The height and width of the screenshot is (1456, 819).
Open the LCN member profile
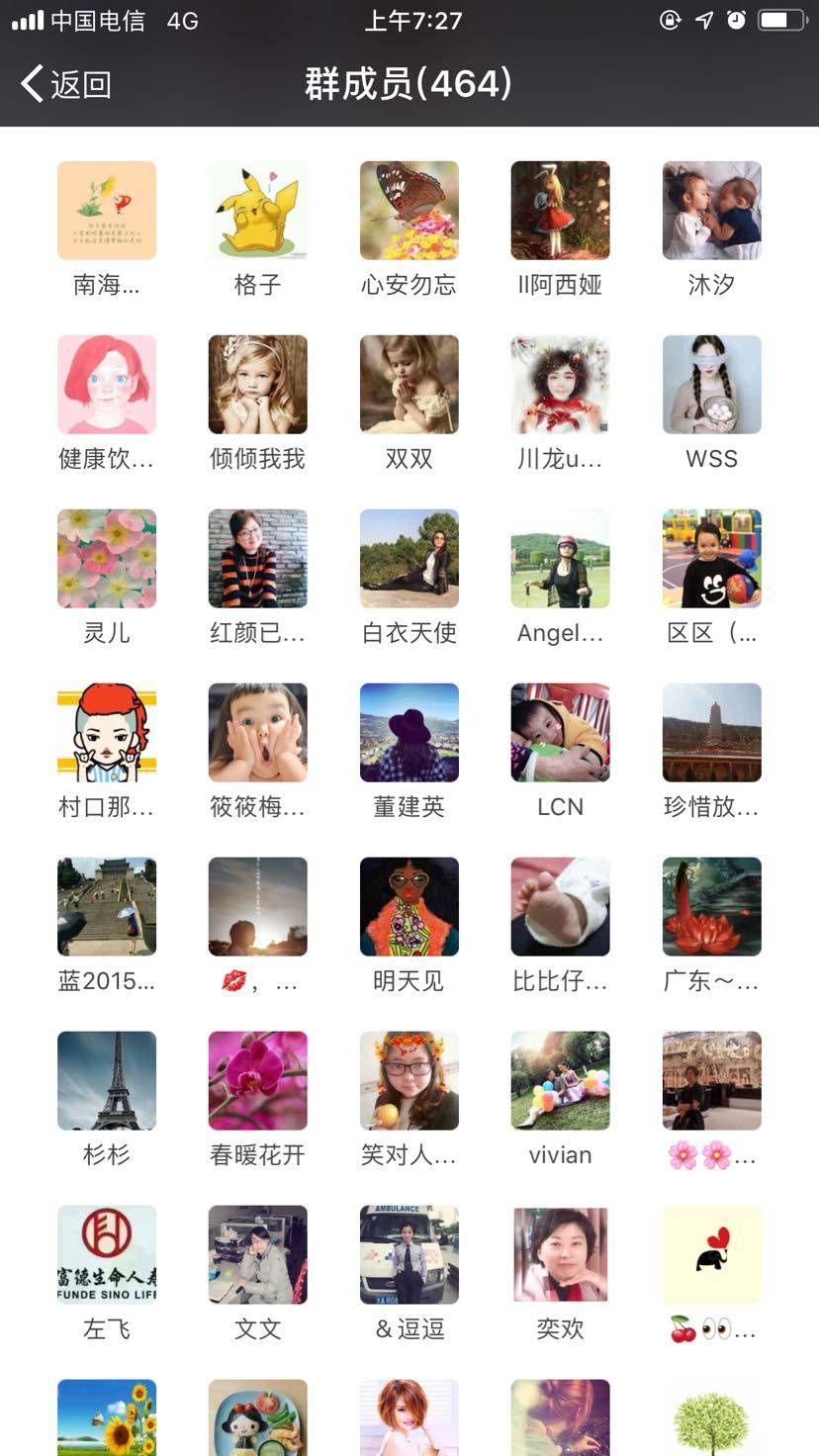pos(560,733)
